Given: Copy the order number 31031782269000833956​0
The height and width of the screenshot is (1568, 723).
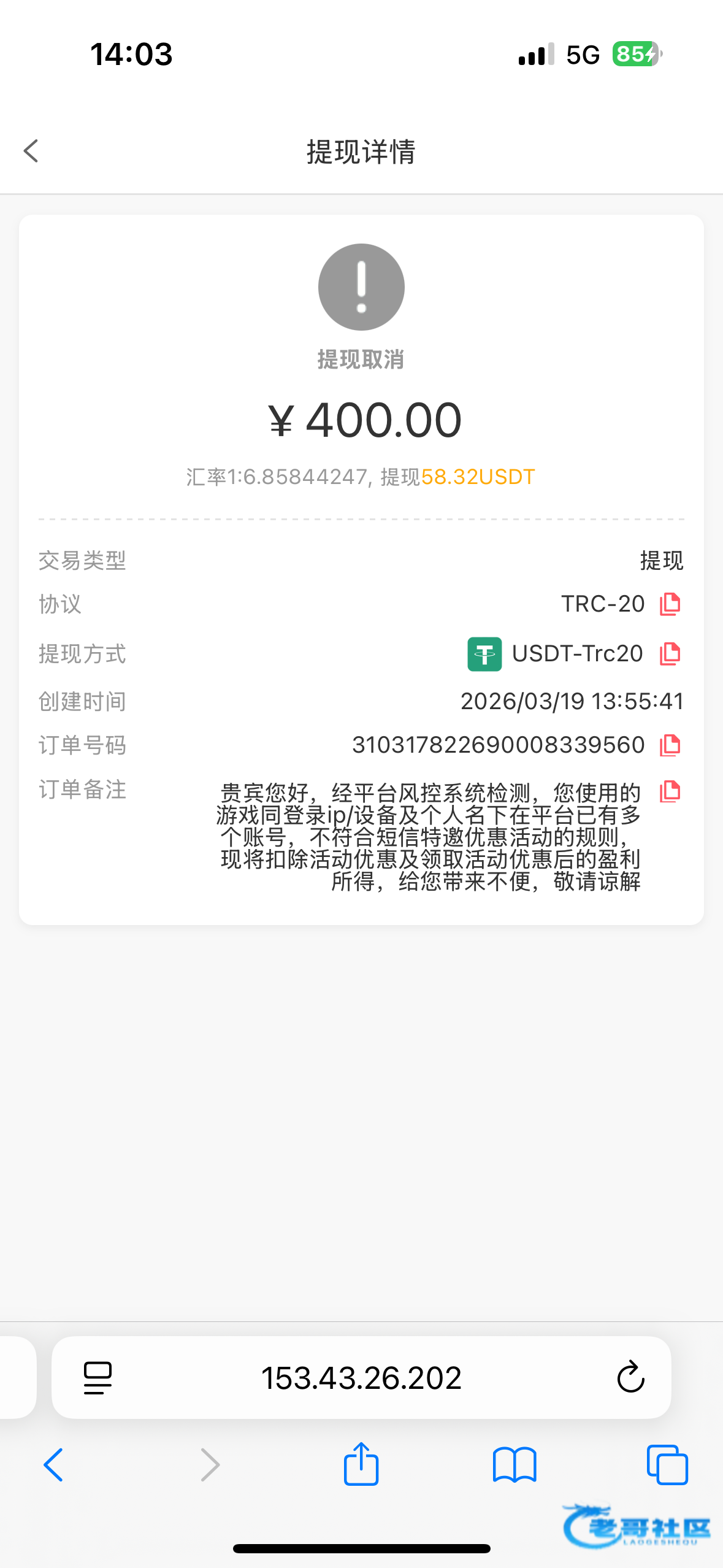Looking at the screenshot, I should (x=670, y=745).
